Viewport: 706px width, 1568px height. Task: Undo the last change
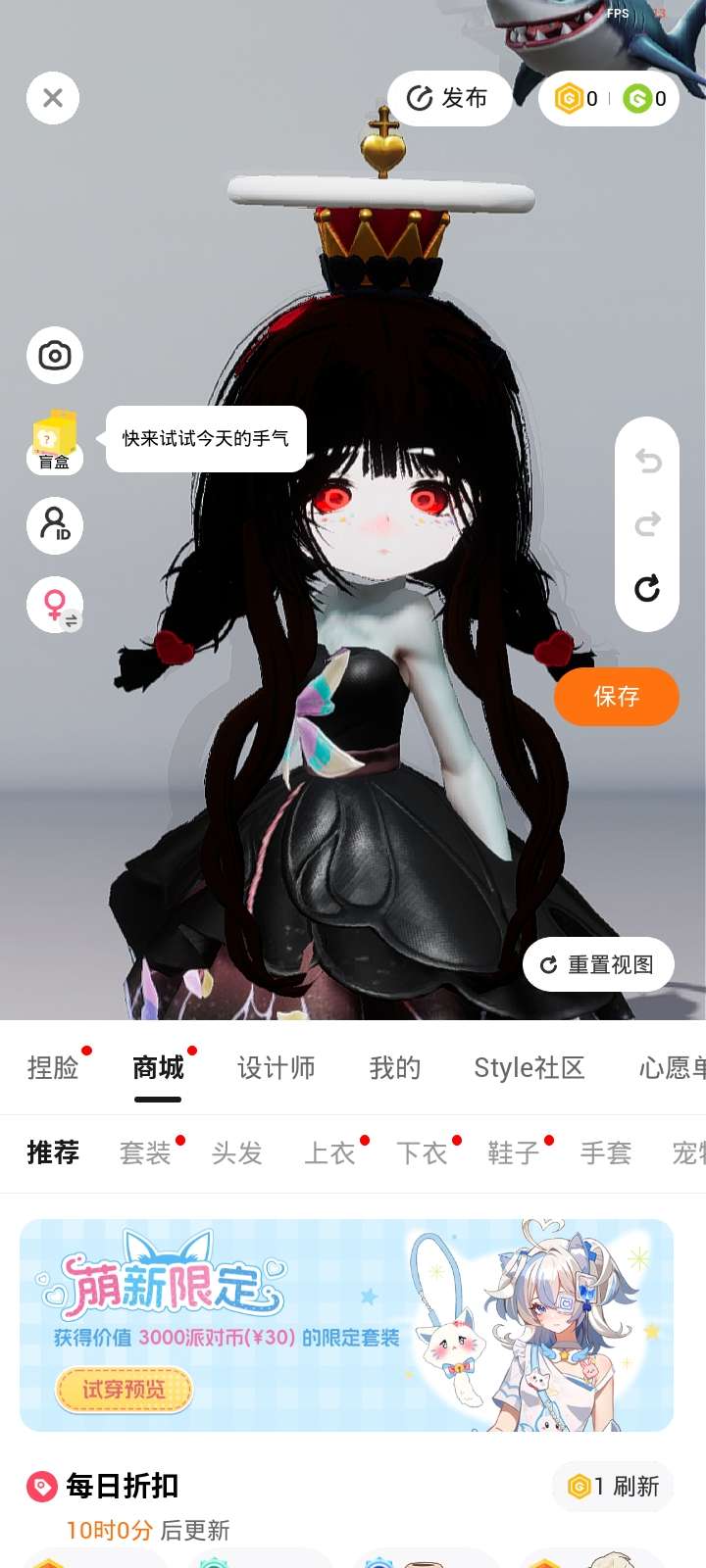pos(647,461)
